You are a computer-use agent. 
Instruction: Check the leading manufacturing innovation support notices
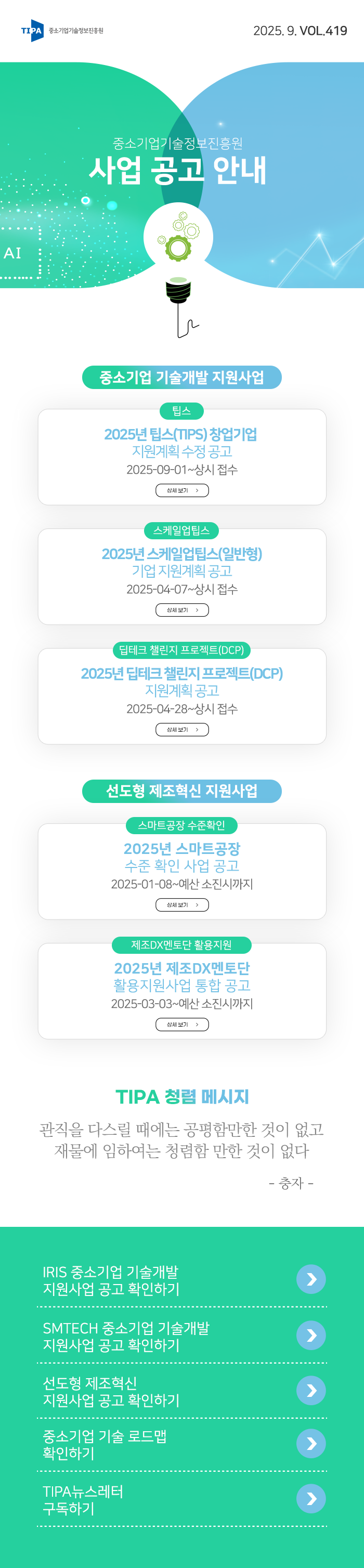tap(310, 1390)
